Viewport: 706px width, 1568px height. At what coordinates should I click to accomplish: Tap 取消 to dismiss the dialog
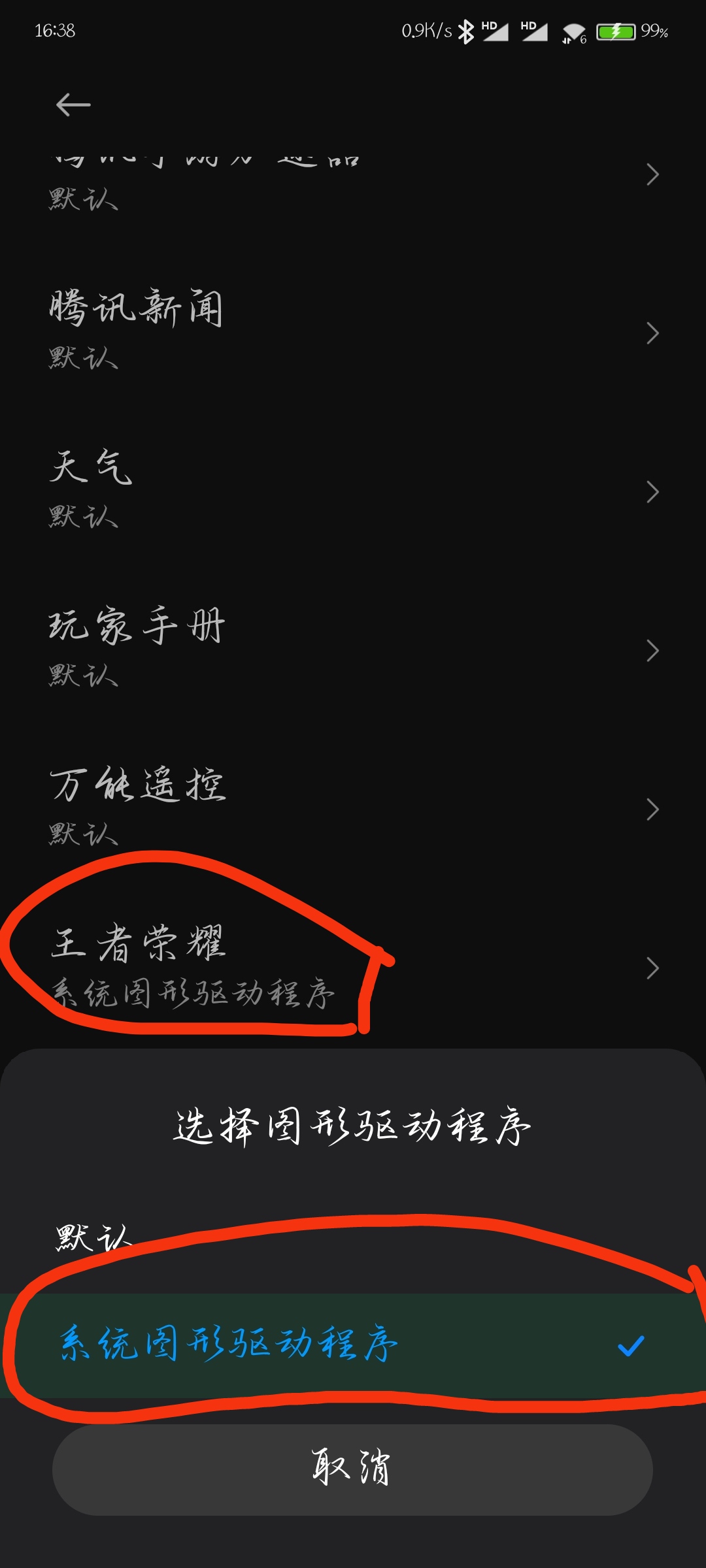352,1470
